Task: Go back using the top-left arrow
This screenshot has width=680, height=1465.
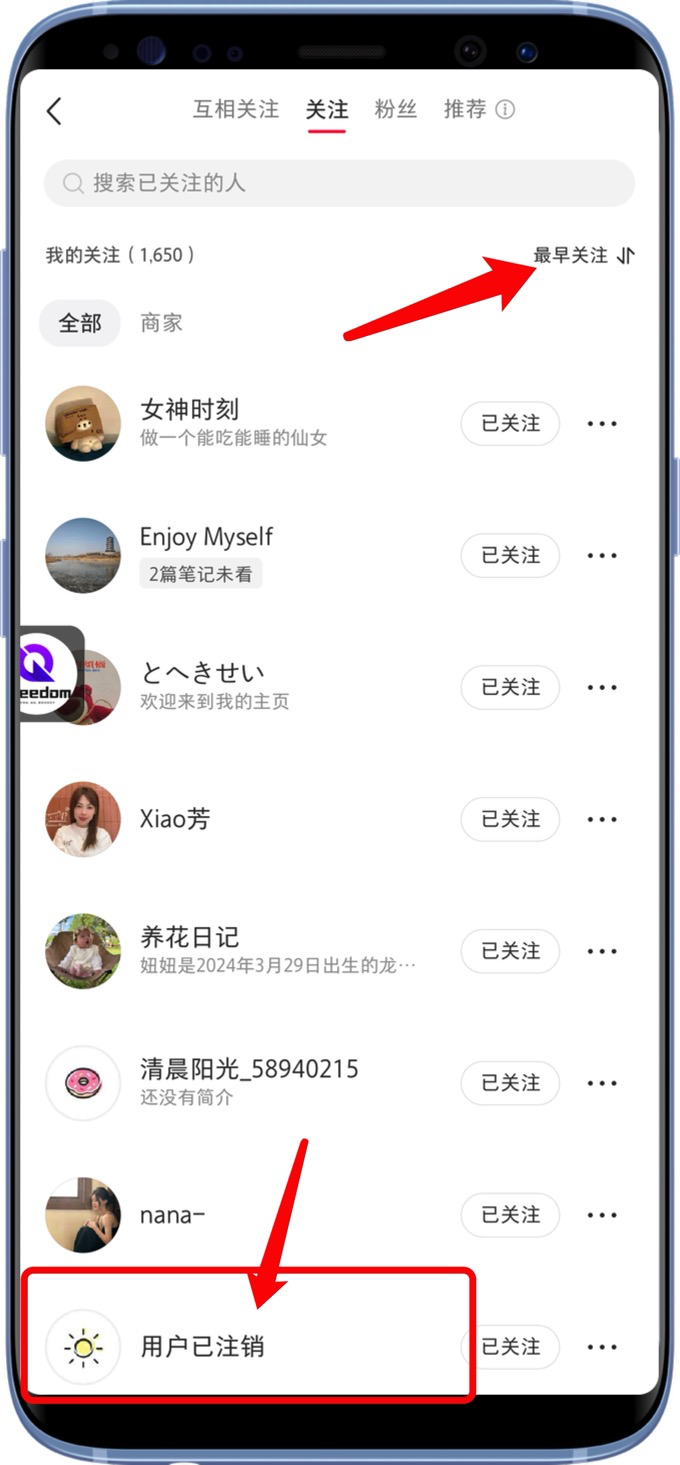Action: [x=55, y=111]
